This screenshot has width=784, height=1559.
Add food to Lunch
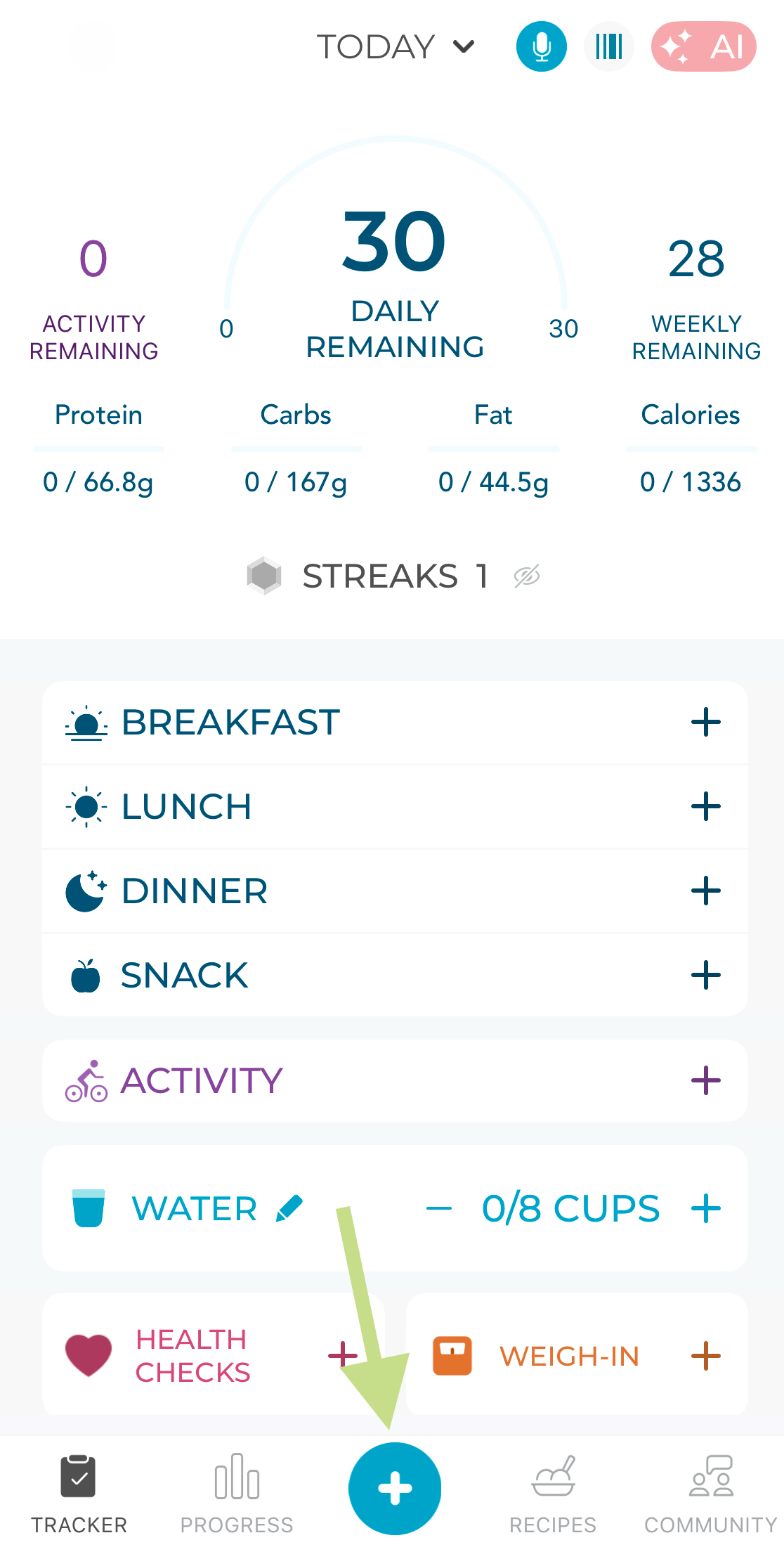tap(705, 807)
